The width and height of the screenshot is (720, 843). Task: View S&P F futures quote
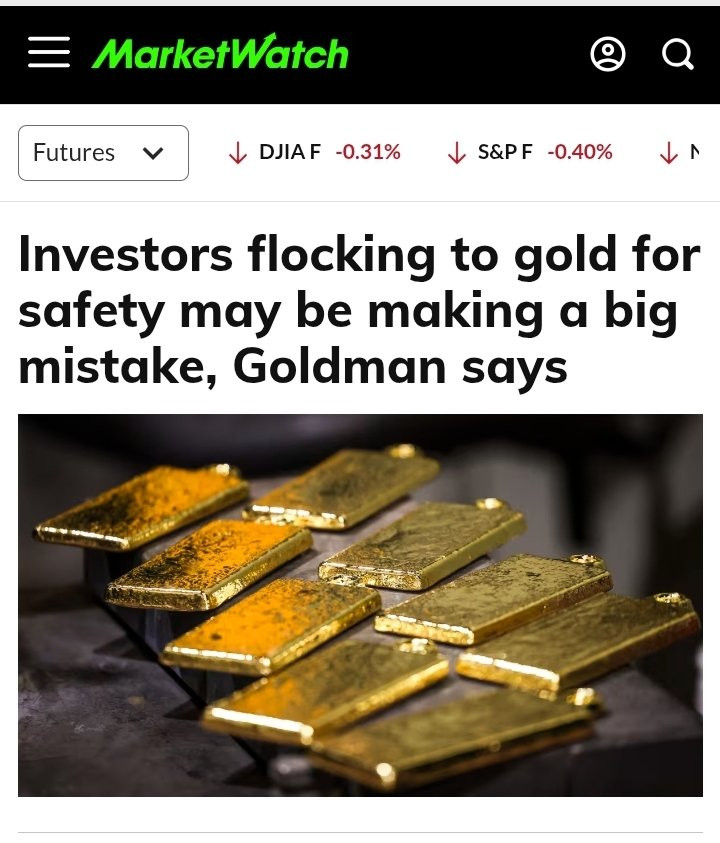coord(529,153)
